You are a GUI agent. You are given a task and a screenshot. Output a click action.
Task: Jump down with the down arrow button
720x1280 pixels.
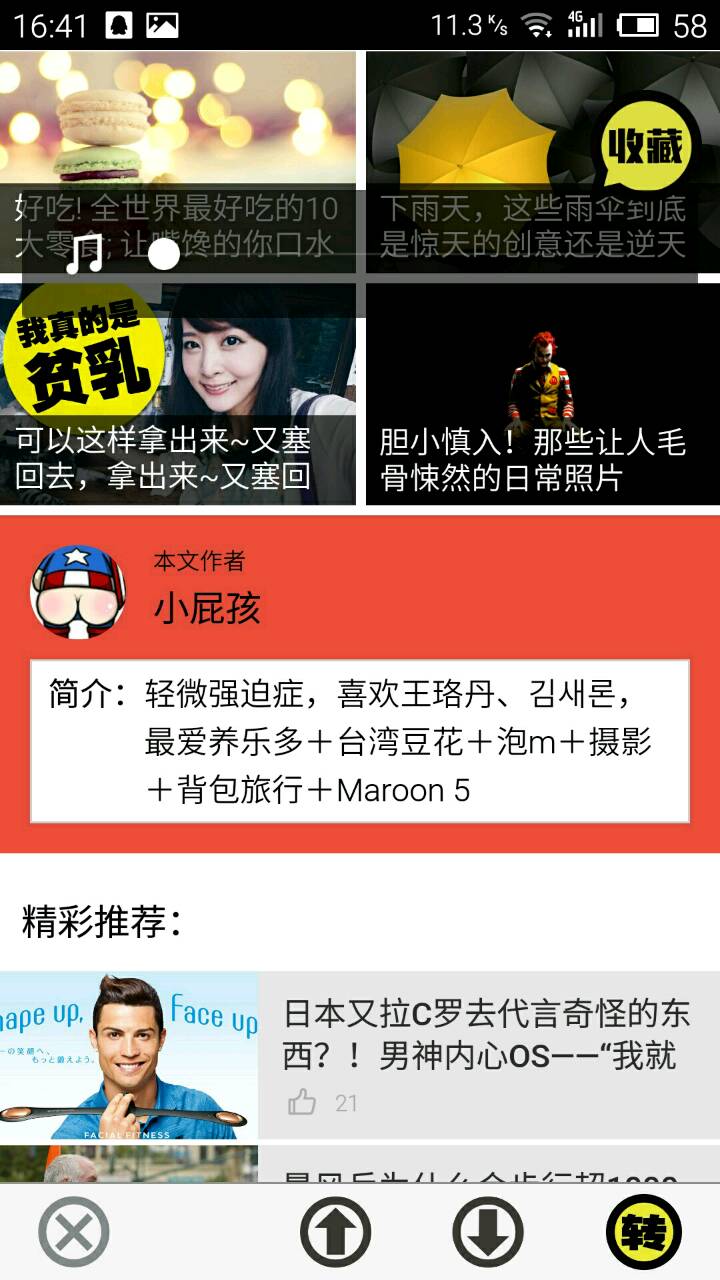pos(488,1232)
